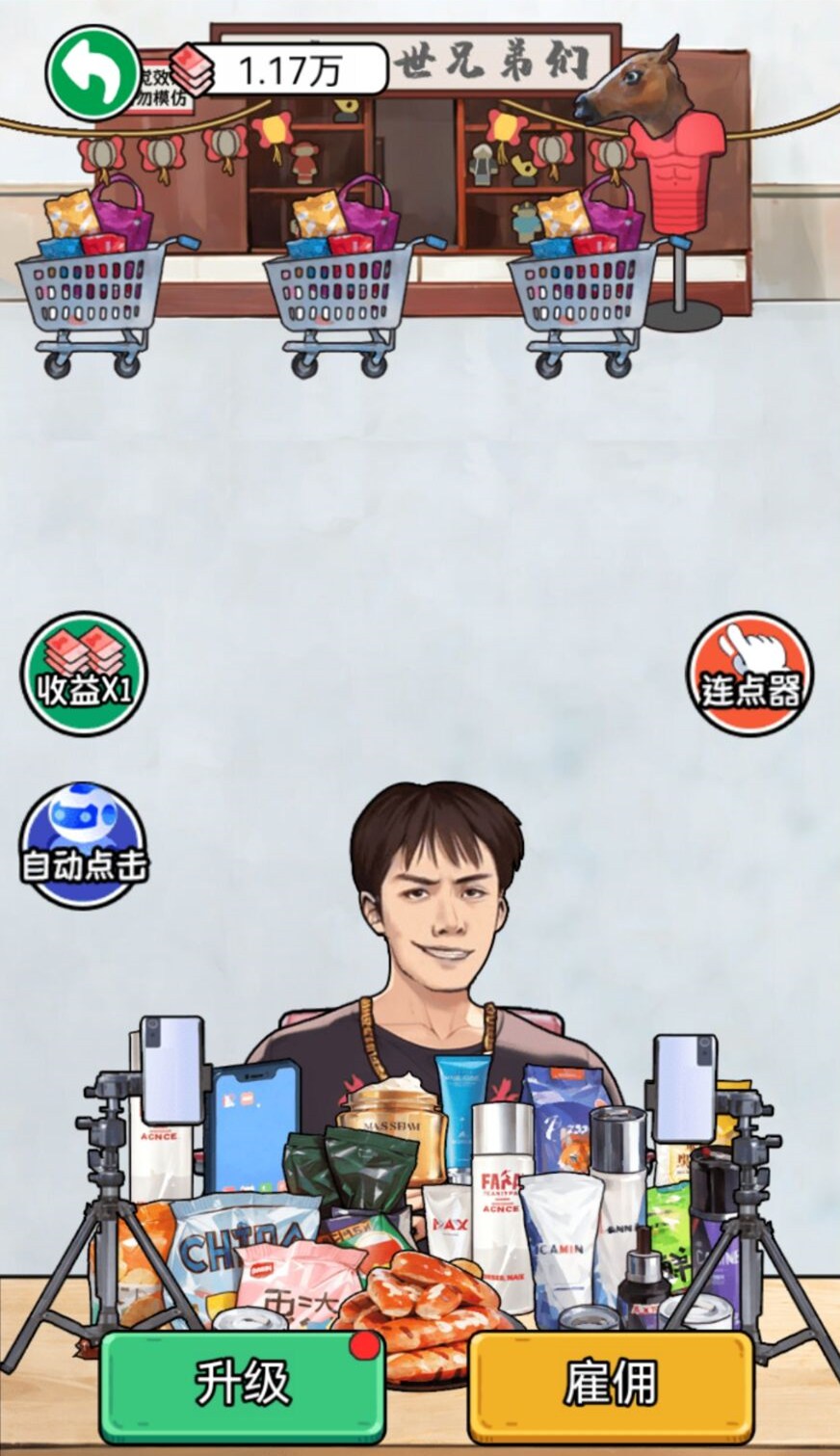Open the 雇佣 hire menu
840x1456 pixels.
point(611,1385)
